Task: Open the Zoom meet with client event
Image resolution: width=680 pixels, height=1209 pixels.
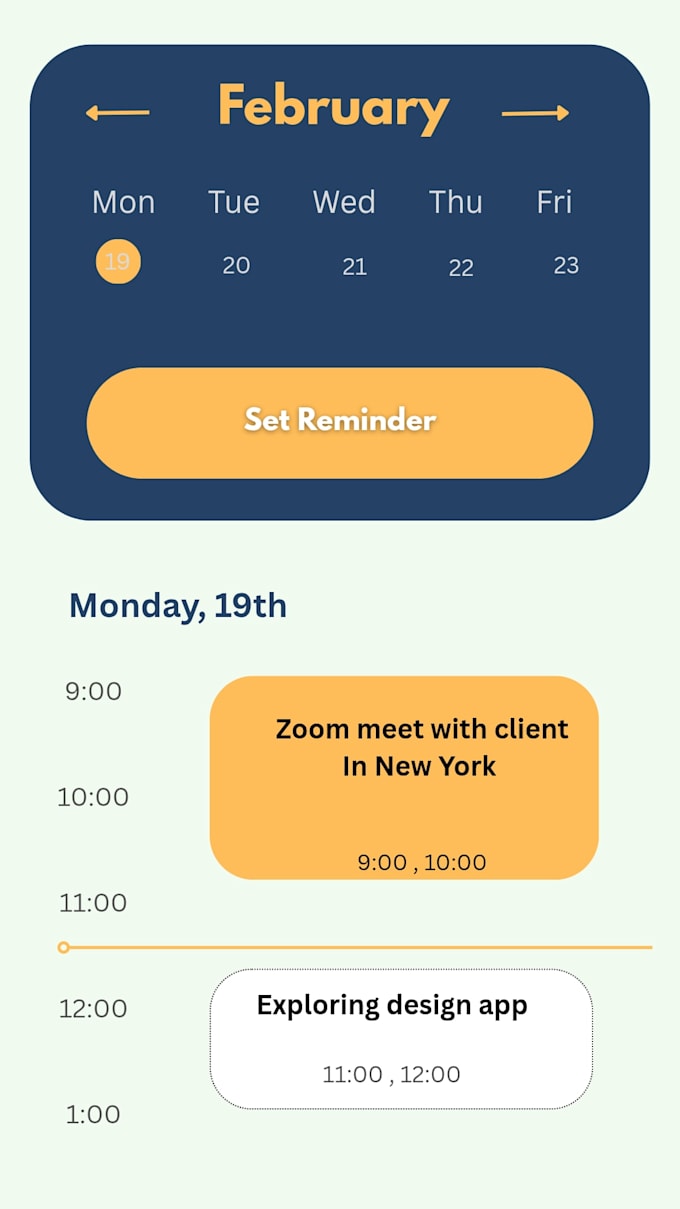Action: pos(404,777)
